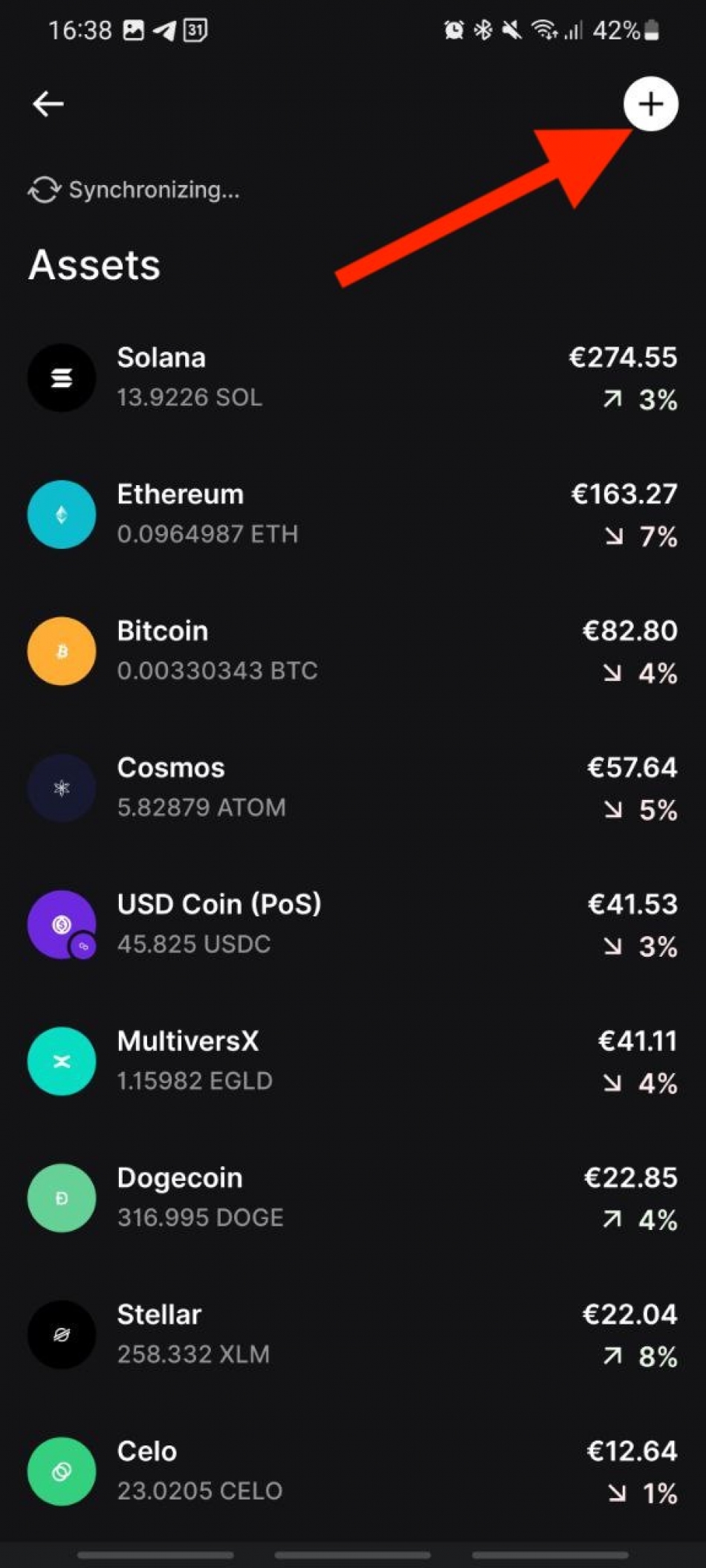Select the Stellar XLM asset
The image size is (706, 1568).
[x=353, y=1334]
